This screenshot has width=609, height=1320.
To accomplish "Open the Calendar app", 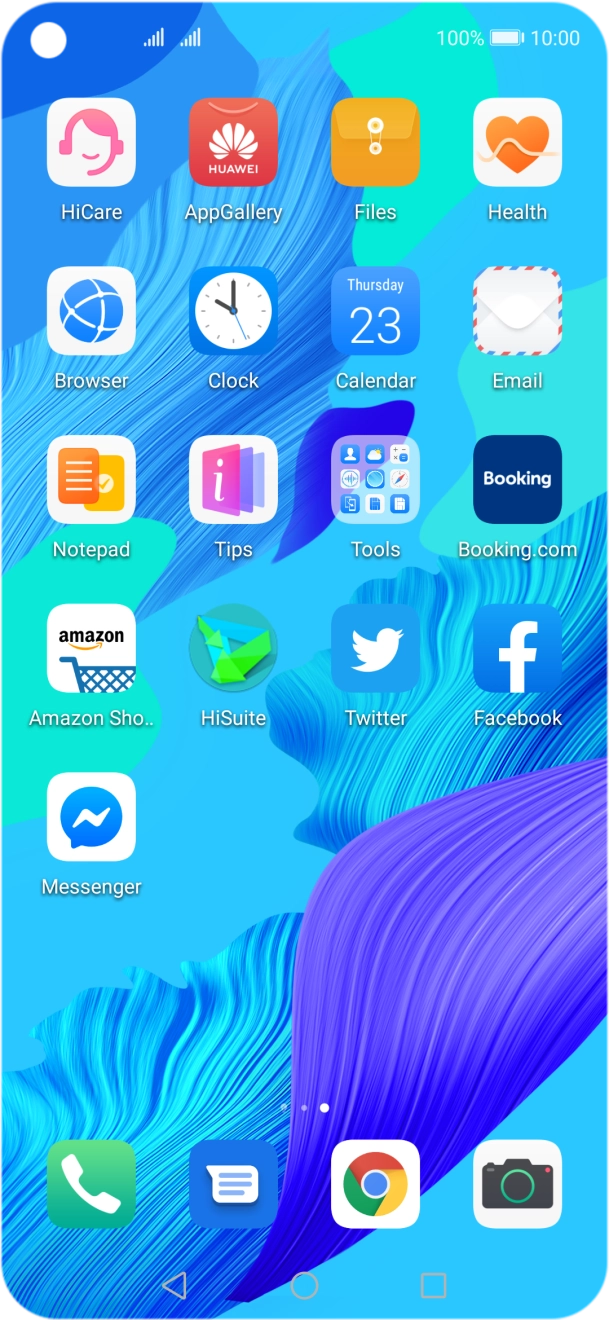I will point(375,311).
